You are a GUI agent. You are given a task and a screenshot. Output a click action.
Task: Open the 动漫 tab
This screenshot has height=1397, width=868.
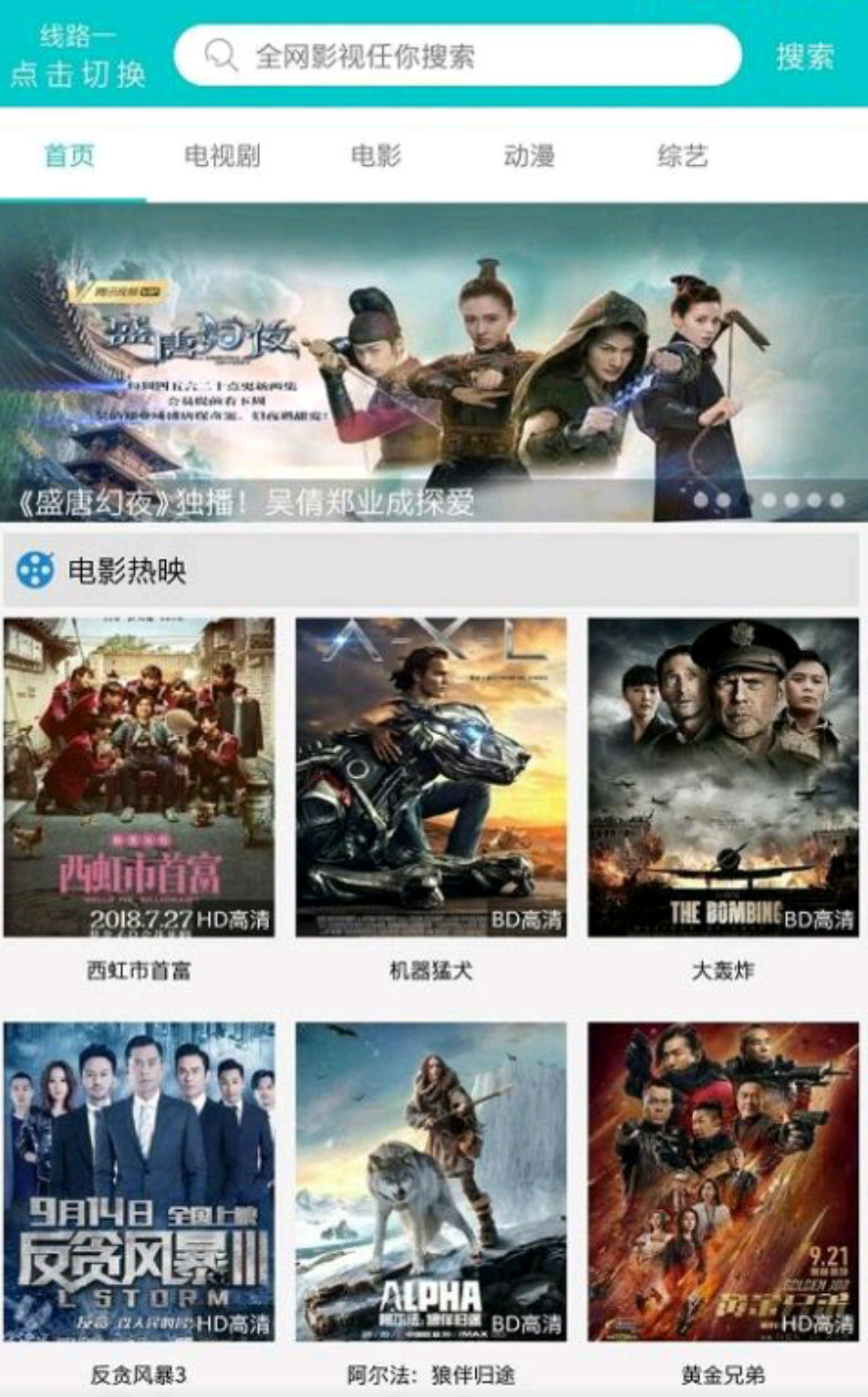point(529,156)
